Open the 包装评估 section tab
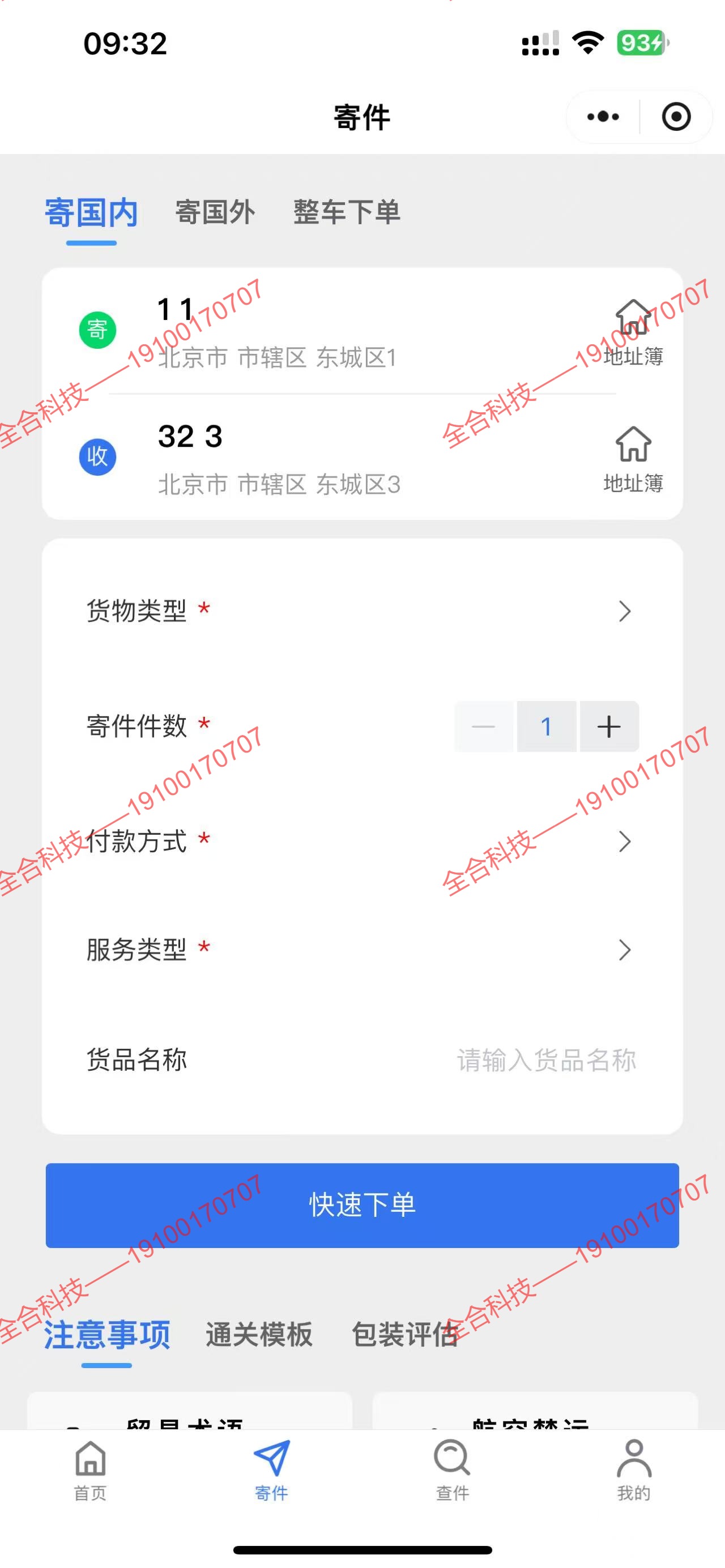Screen dimensions: 725x1568 point(405,1334)
